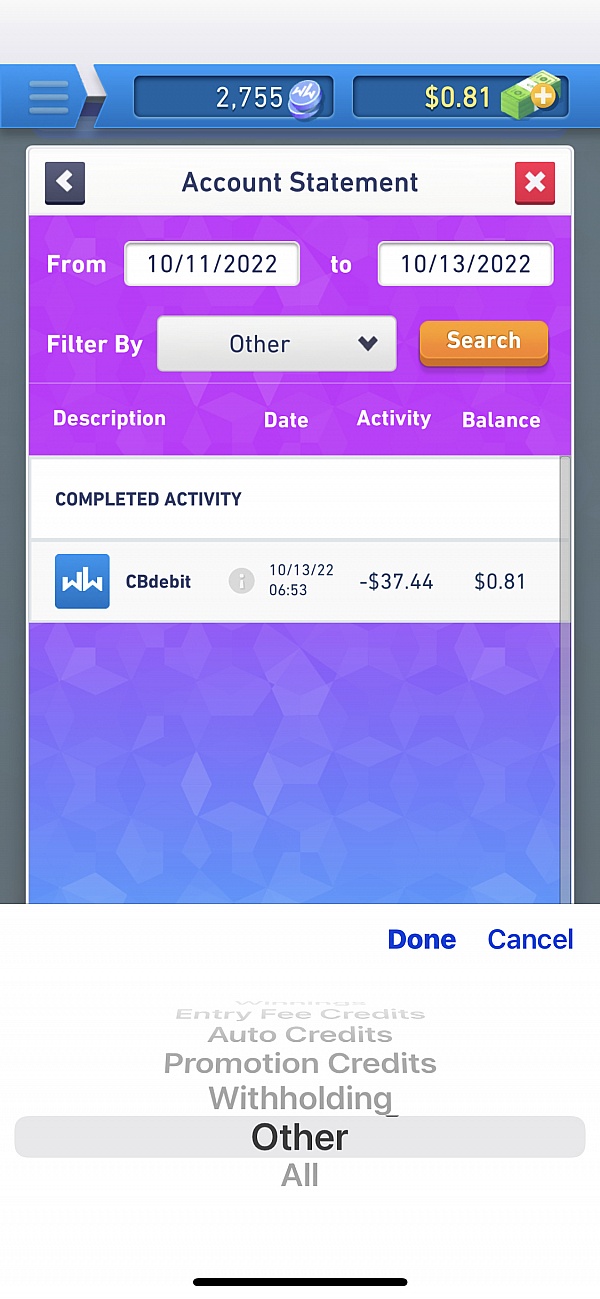
Task: Tap the orange Search button
Action: tap(484, 342)
